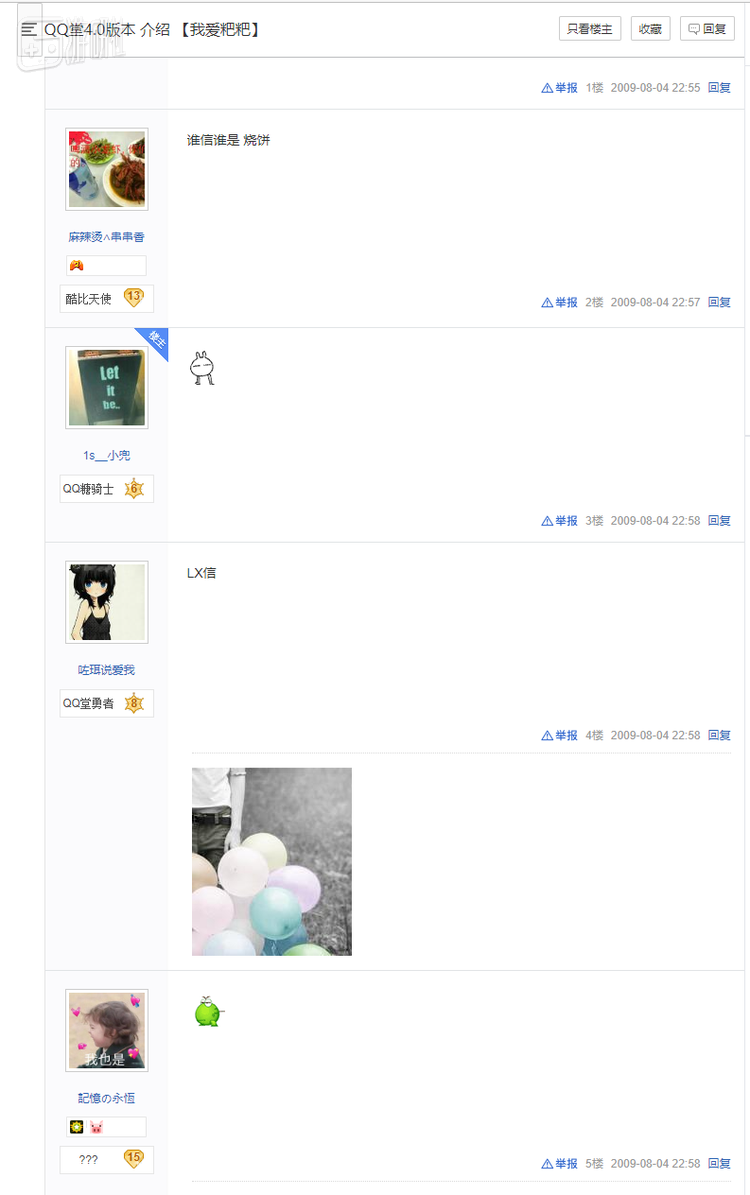Screen dimensions: 750x1195
Task: View the avatar of 哇琪说爱我
Action: pos(107,602)
